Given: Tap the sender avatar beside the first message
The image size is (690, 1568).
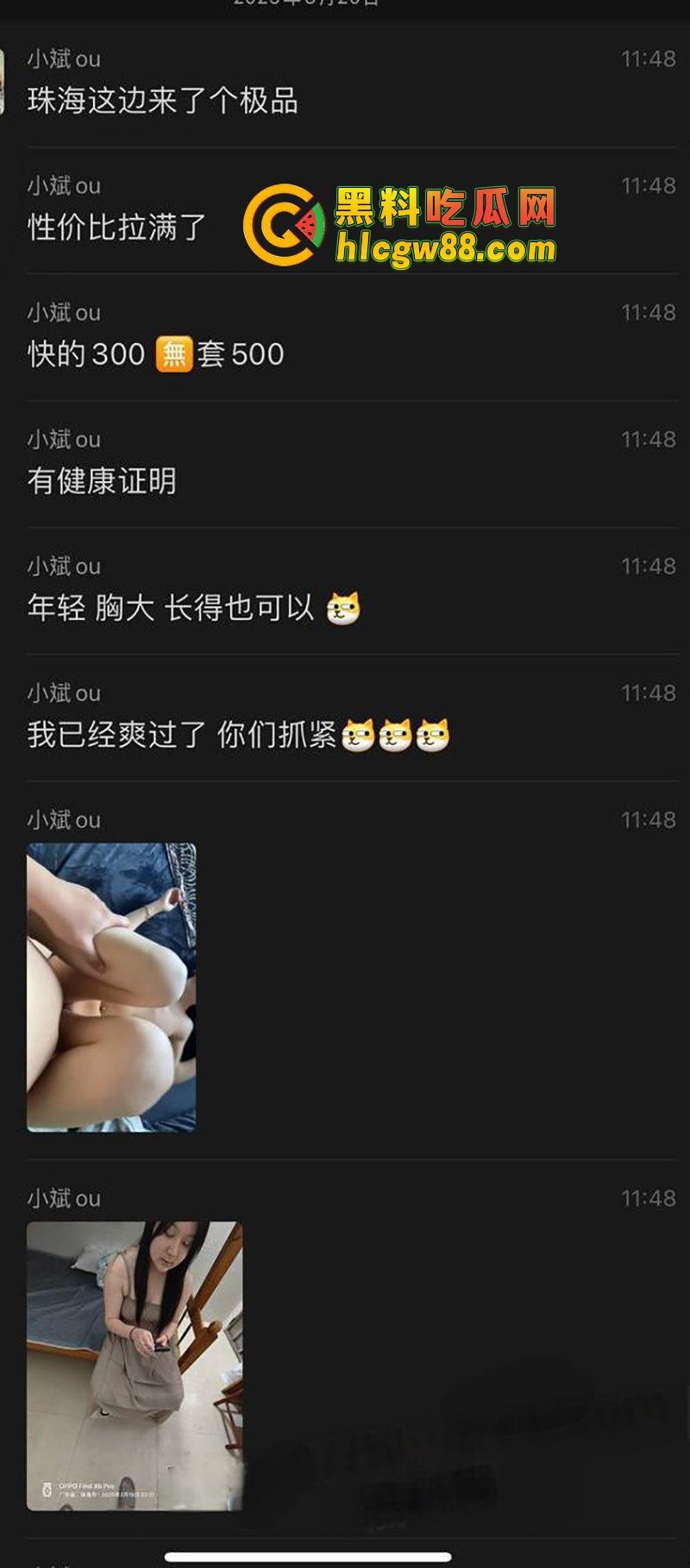Looking at the screenshot, I should pyautogui.click(x=3, y=82).
